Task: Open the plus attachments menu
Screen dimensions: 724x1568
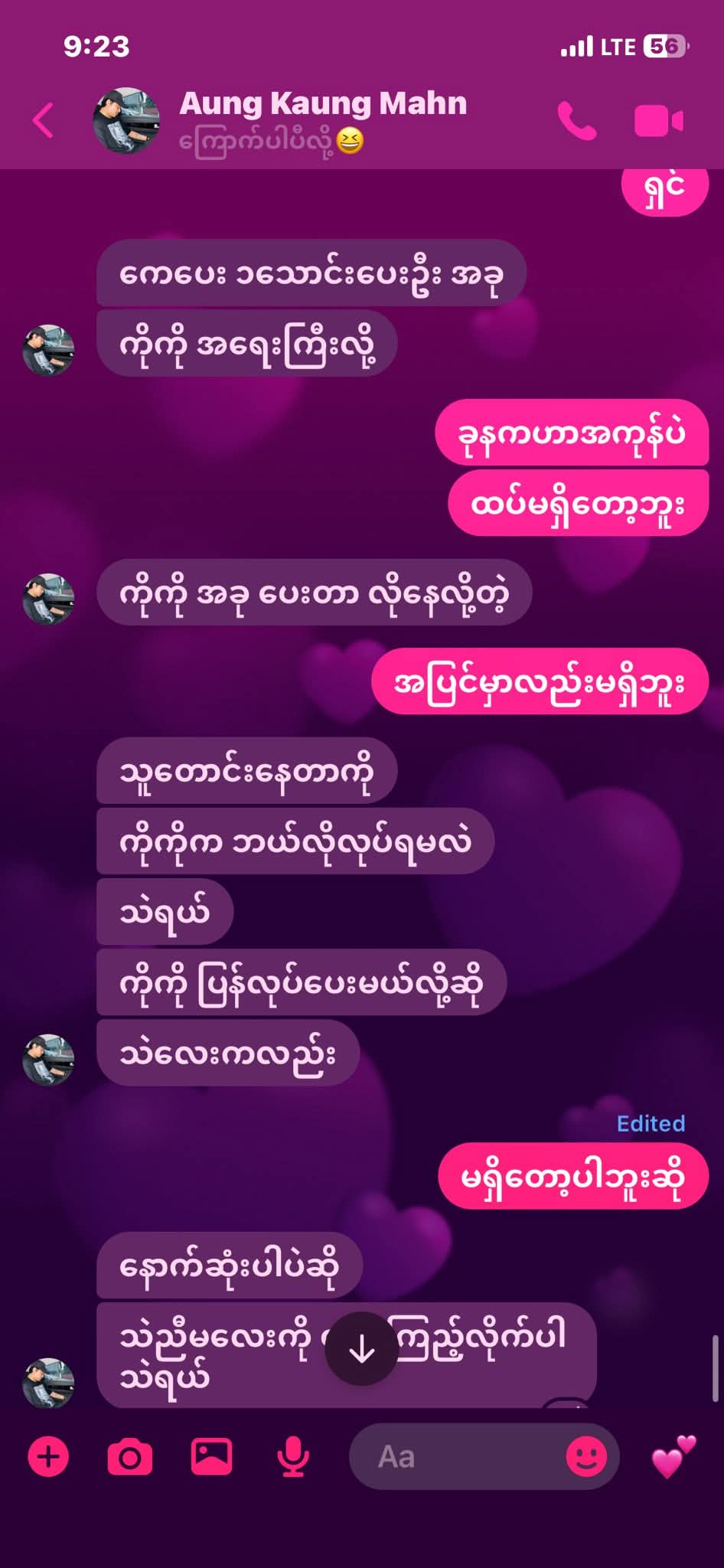Action: (48, 1456)
